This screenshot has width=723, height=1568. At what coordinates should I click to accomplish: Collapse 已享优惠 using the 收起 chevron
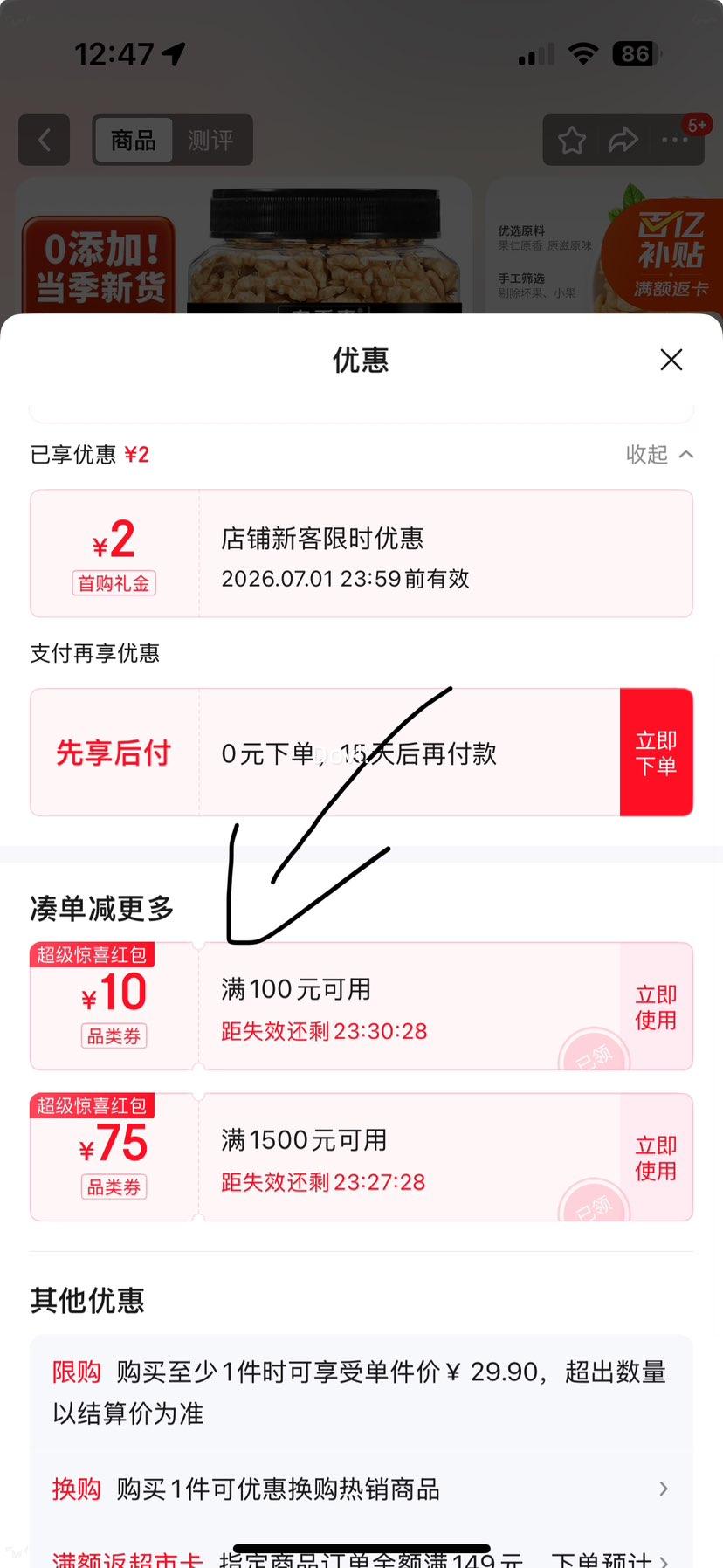[661, 455]
